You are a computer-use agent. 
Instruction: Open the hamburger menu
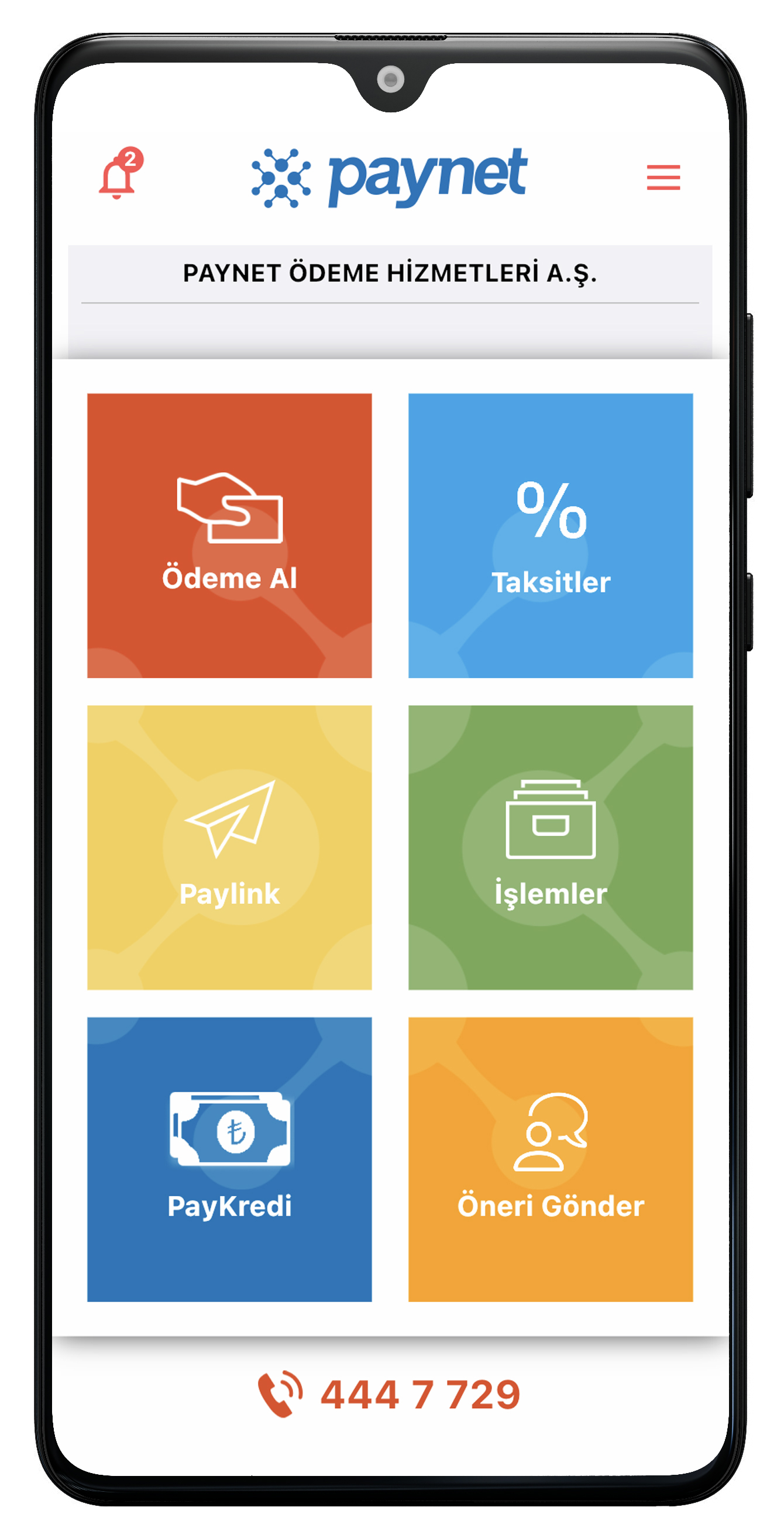(x=663, y=177)
